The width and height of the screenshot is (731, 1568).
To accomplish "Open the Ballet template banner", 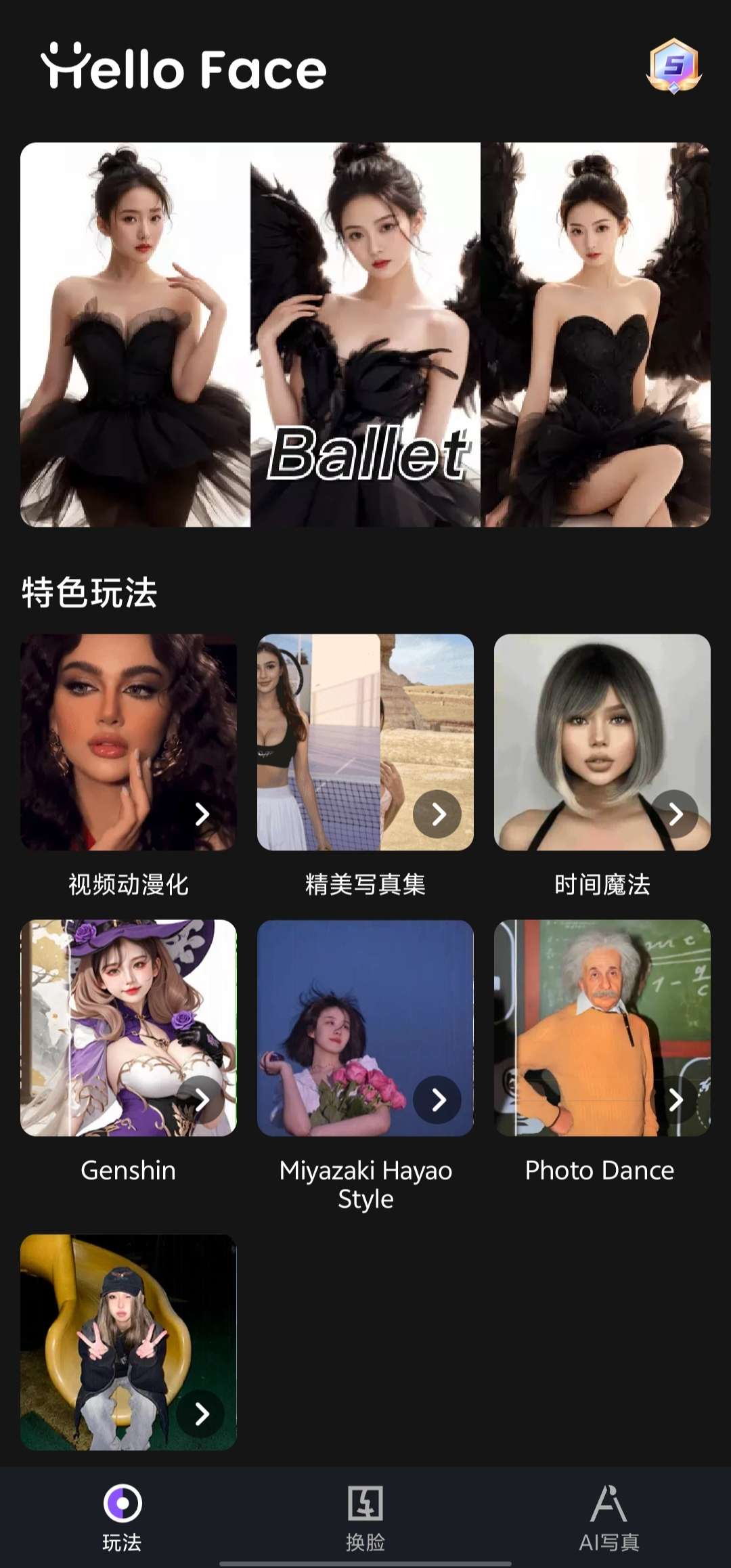I will 365,334.
